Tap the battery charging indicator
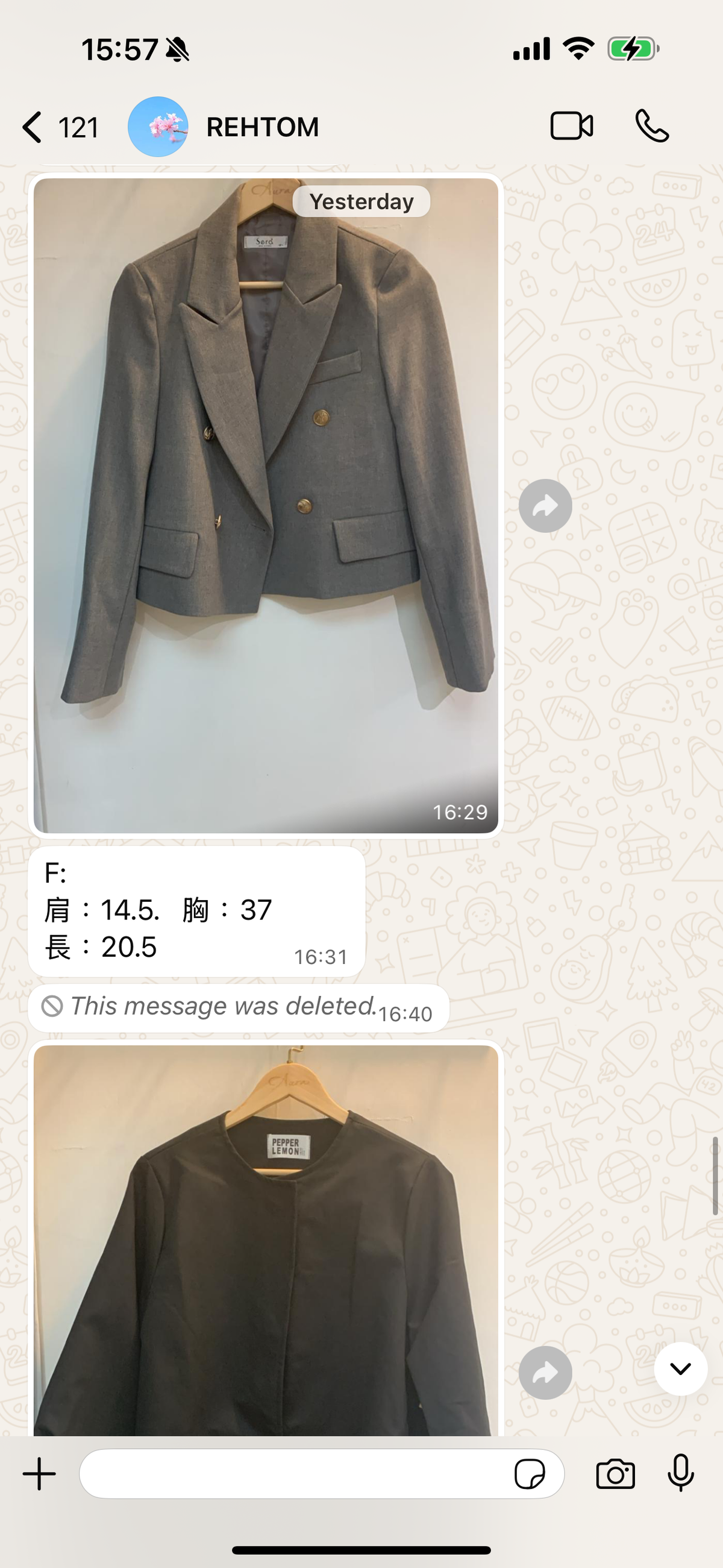Viewport: 723px width, 1568px height. 631,49
